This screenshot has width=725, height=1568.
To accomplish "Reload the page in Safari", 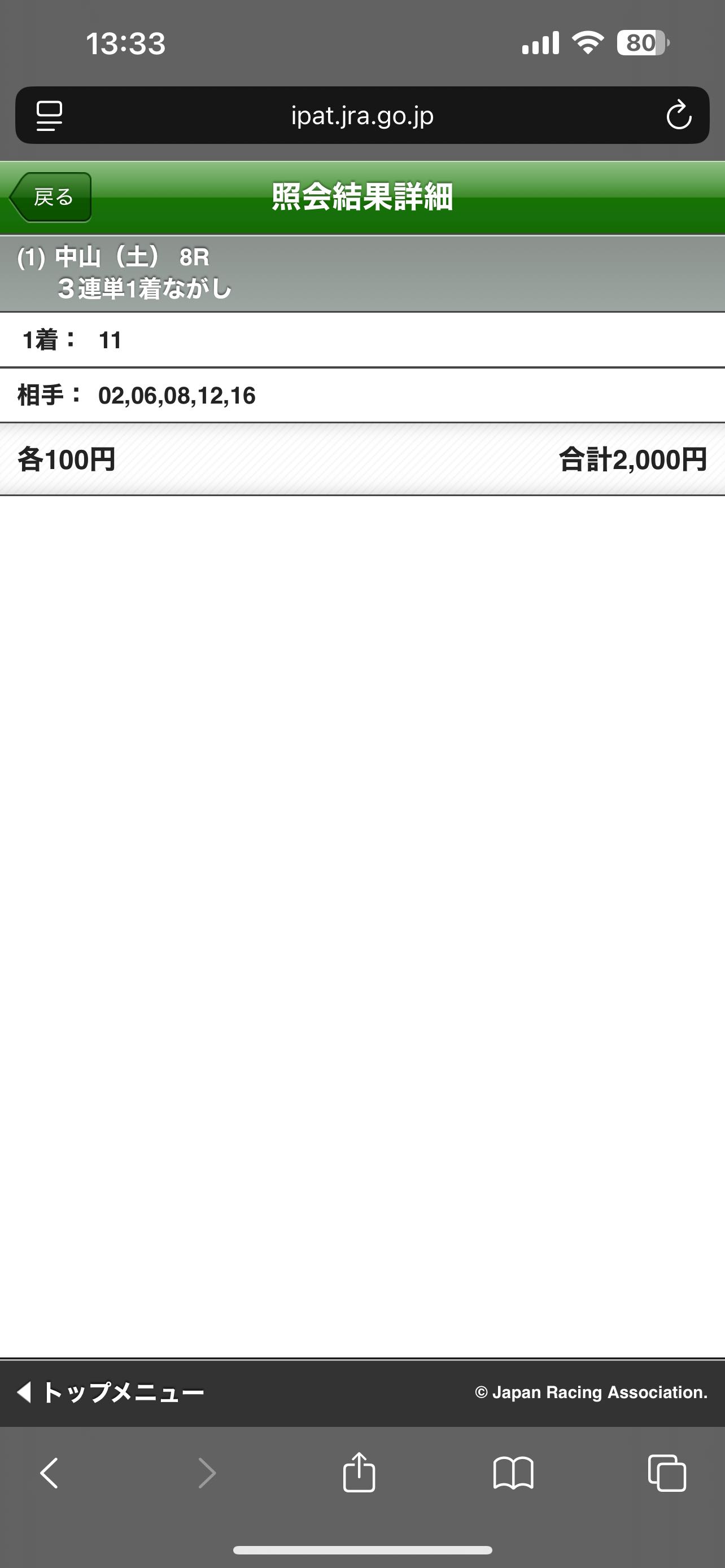I will click(x=678, y=116).
